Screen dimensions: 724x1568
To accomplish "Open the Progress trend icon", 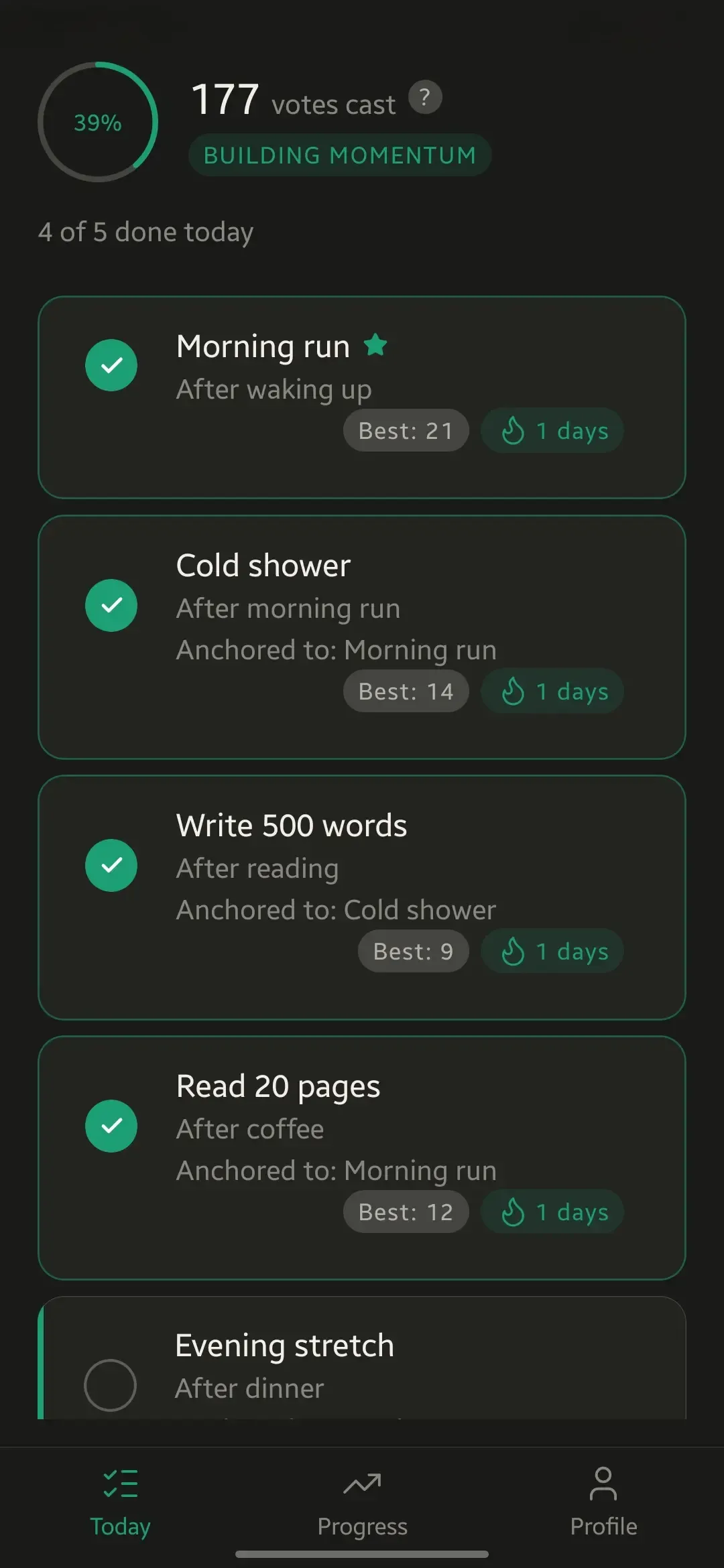I will pos(362,1482).
